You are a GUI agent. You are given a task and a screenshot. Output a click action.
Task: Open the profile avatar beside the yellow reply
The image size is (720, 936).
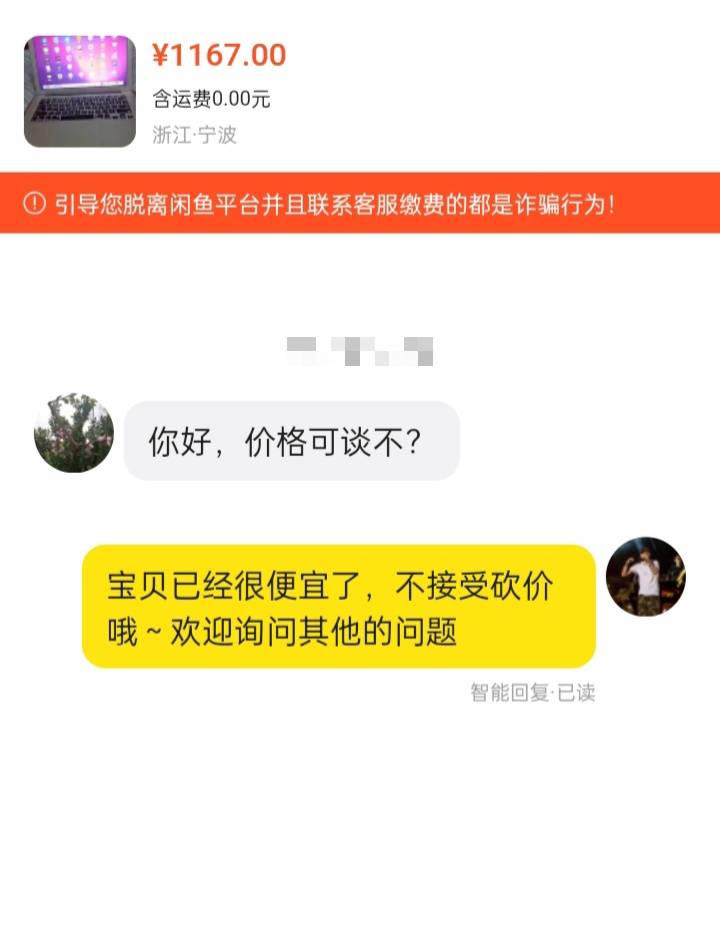(645, 577)
